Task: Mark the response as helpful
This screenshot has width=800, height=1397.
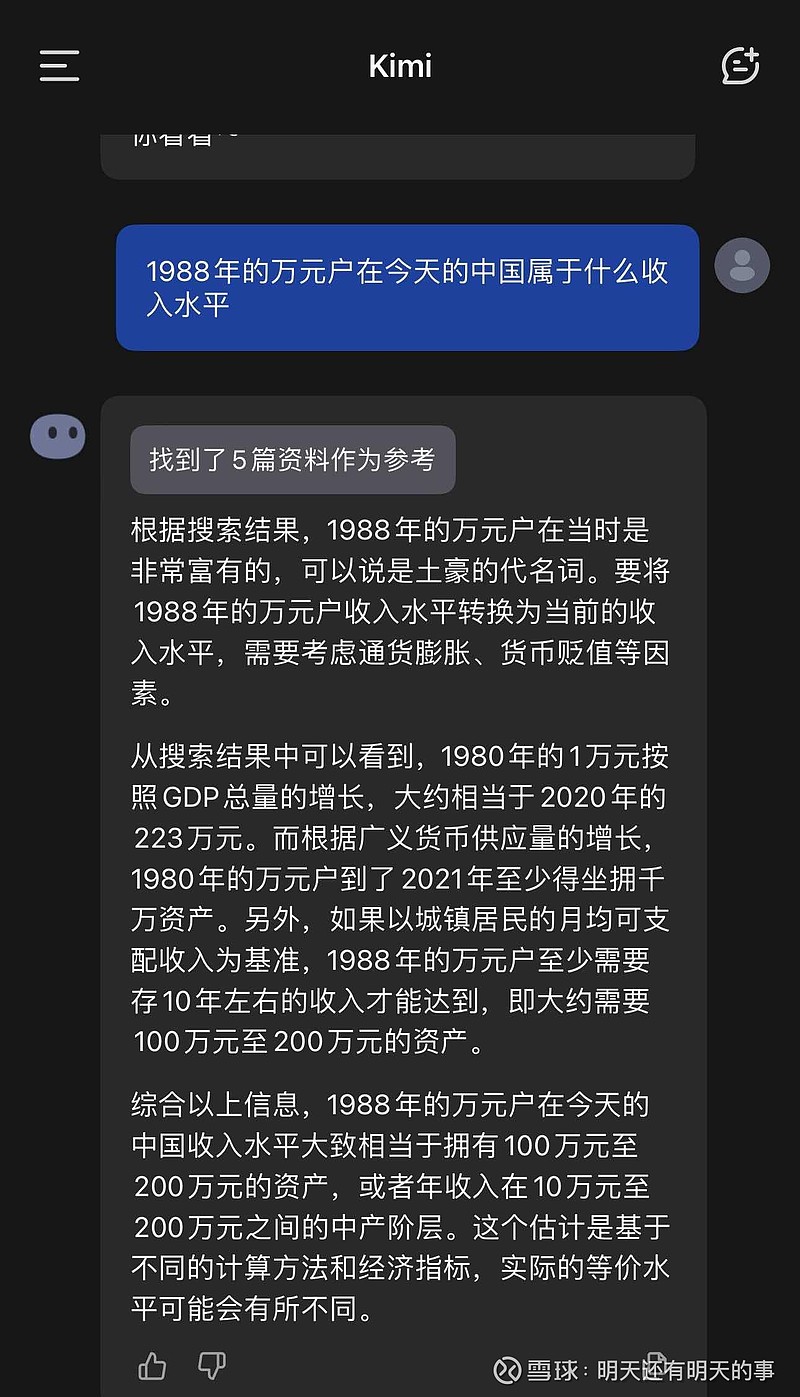Action: 151,1364
